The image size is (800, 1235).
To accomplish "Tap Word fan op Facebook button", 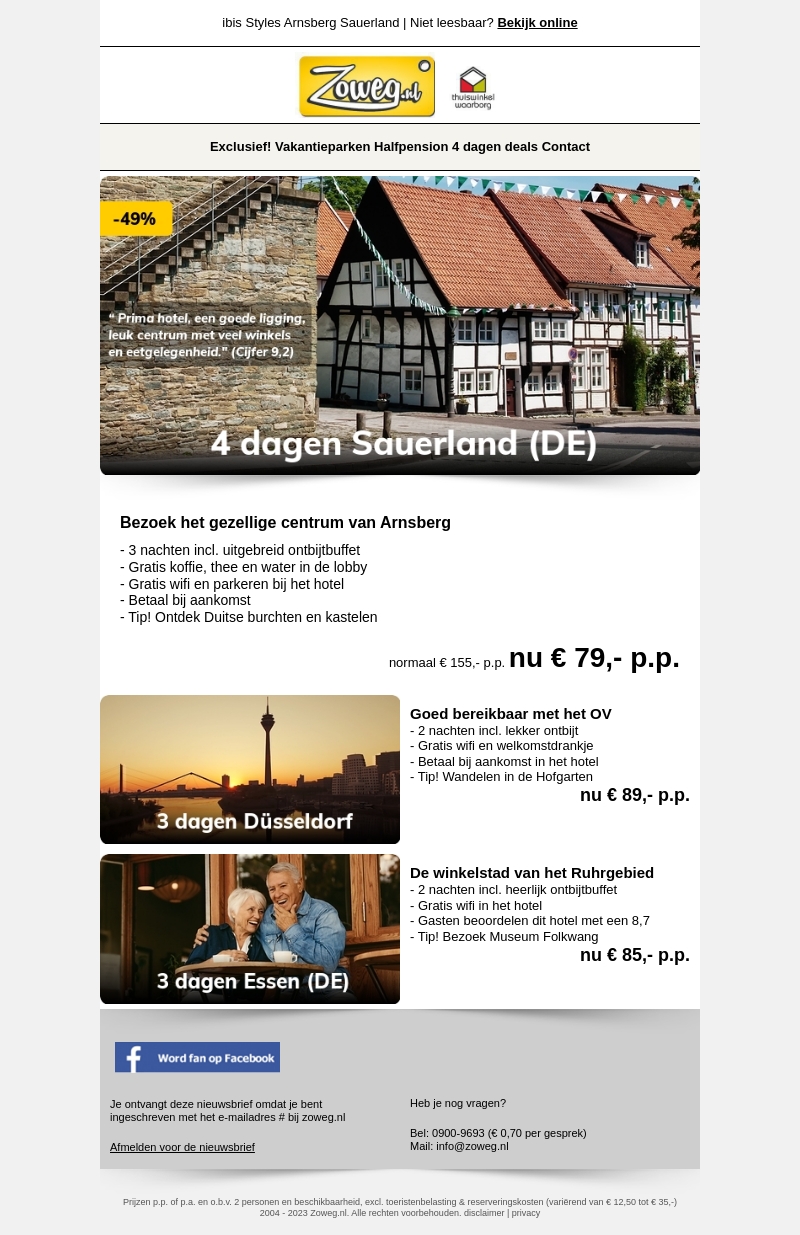I will 197,1057.
